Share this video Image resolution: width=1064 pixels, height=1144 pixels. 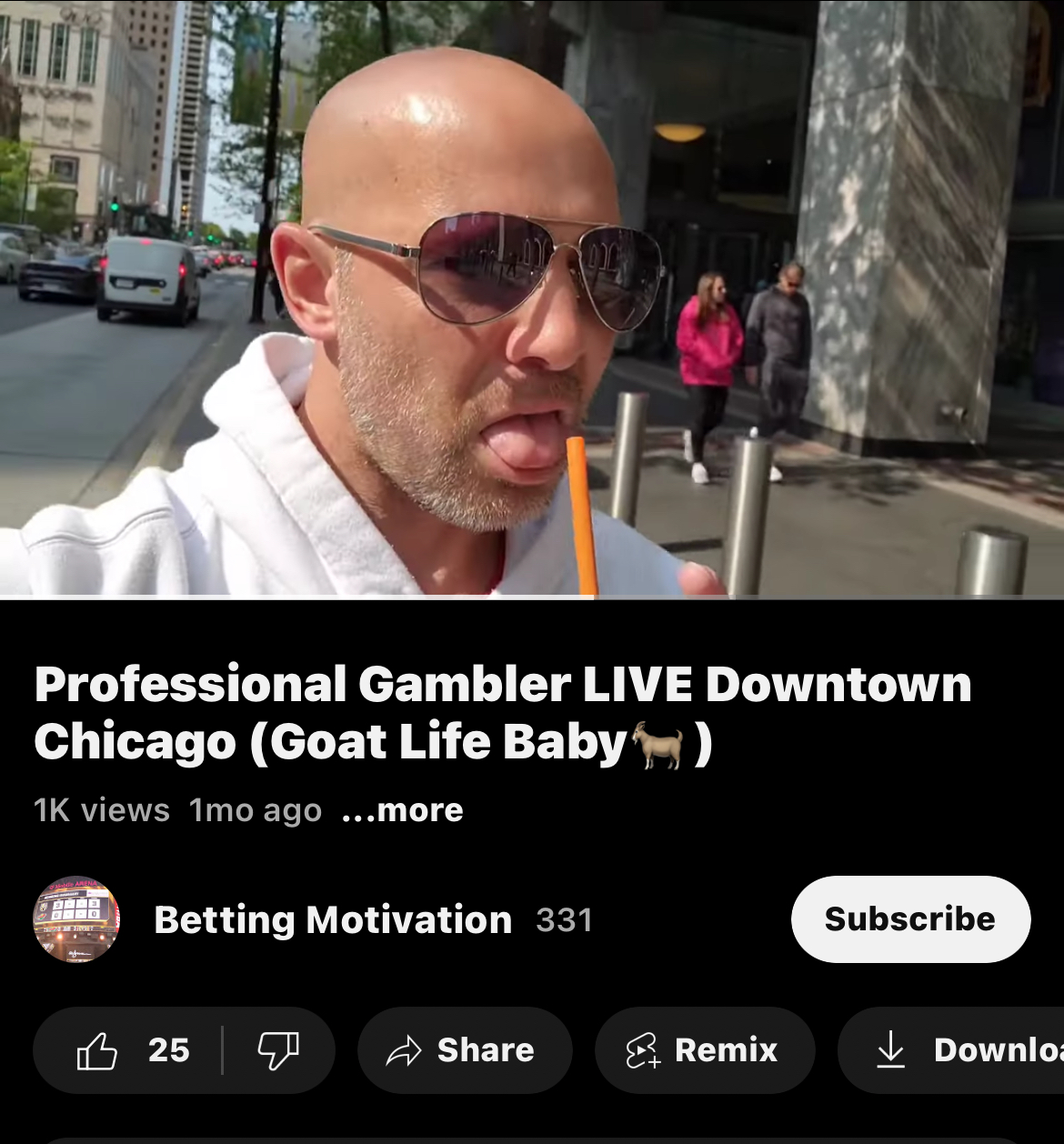[465, 1050]
